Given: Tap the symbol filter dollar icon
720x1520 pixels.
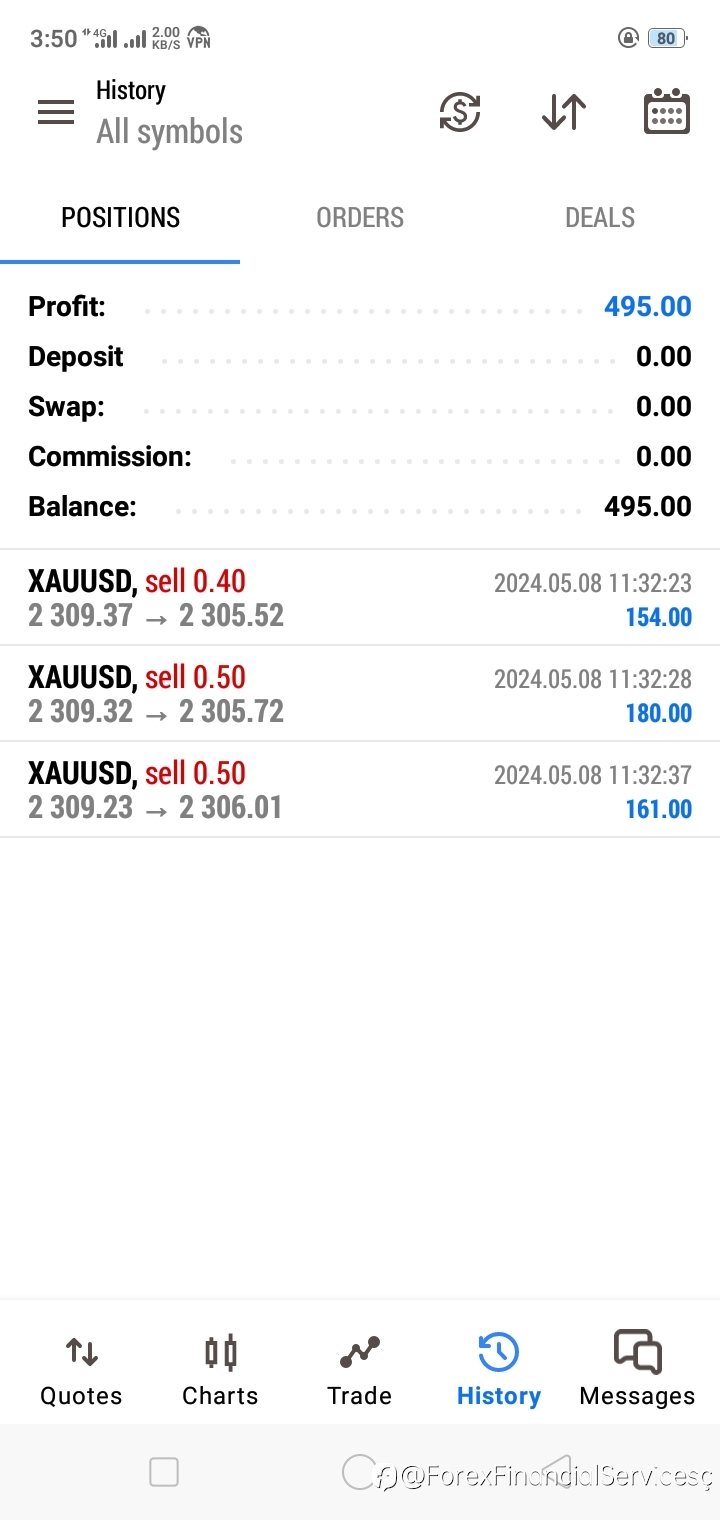Looking at the screenshot, I should coord(460,112).
